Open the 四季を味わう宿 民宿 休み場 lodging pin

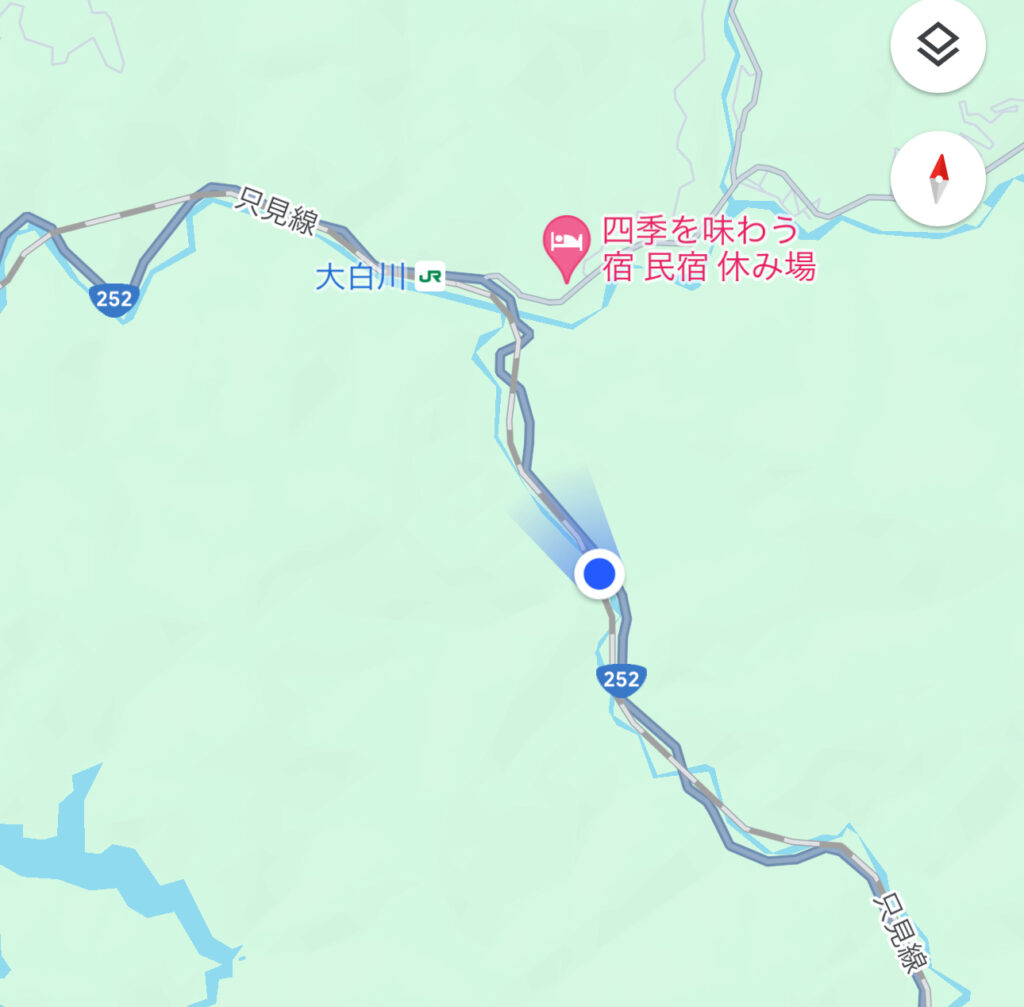[x=565, y=243]
